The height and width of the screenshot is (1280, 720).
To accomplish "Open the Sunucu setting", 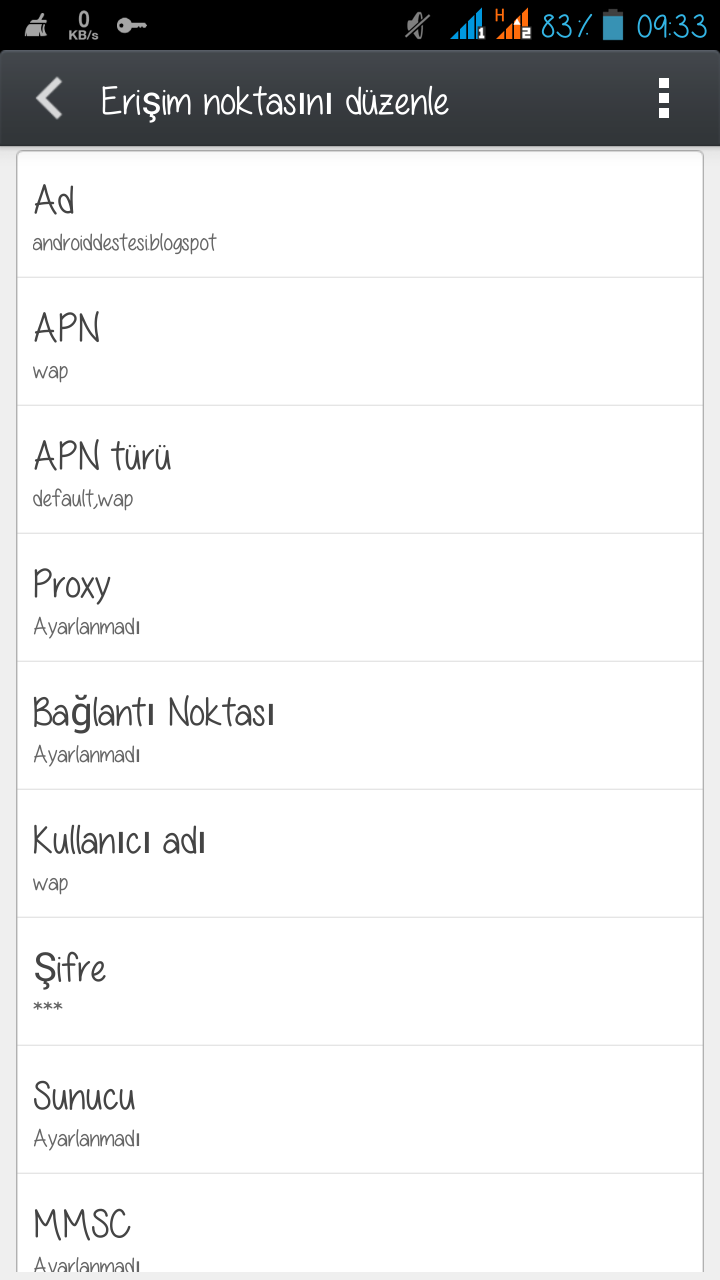I will 360,1110.
